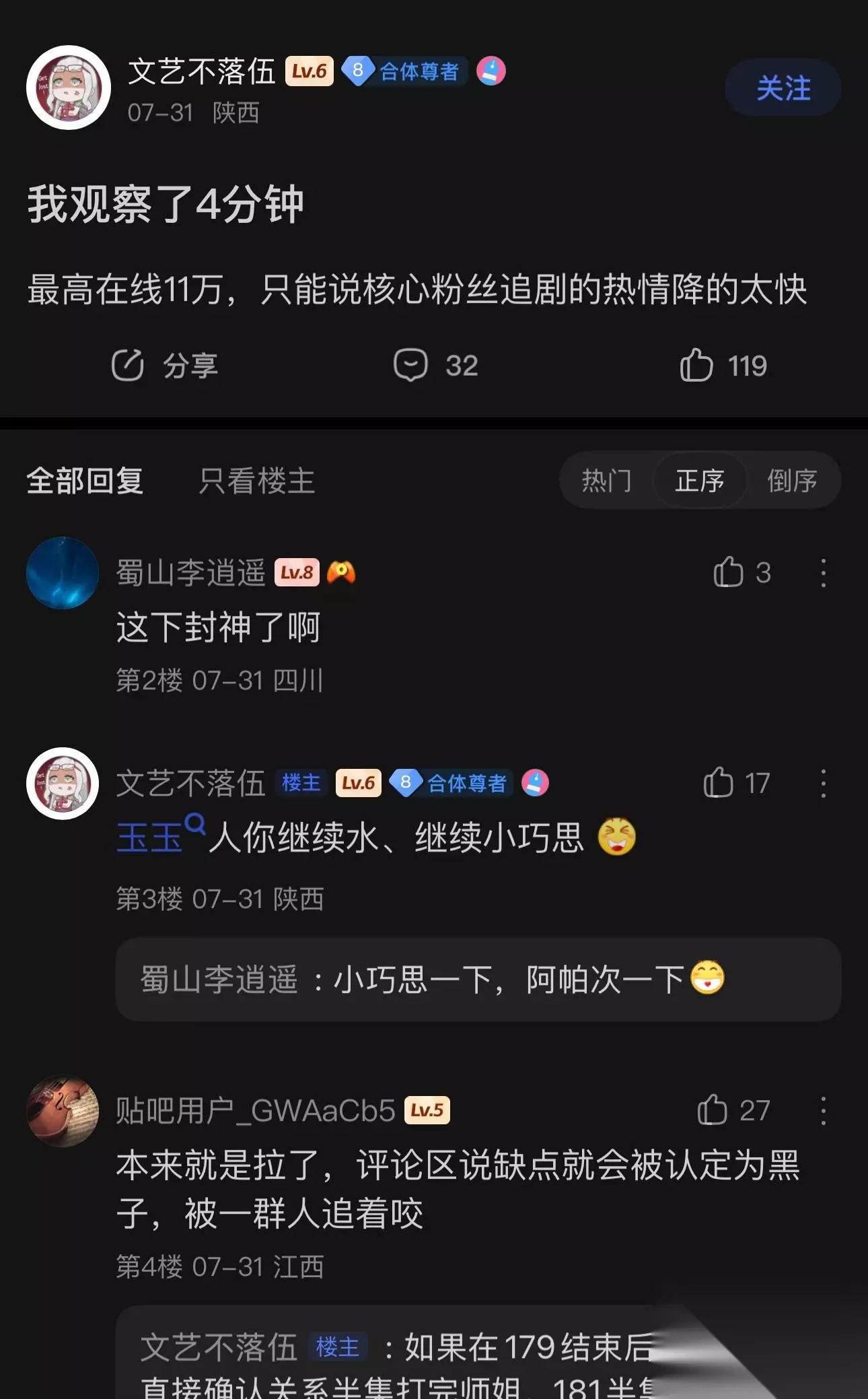This screenshot has width=868, height=1399.
Task: Like 蜀山李逍遥's reply on floor 2
Action: click(x=742, y=573)
